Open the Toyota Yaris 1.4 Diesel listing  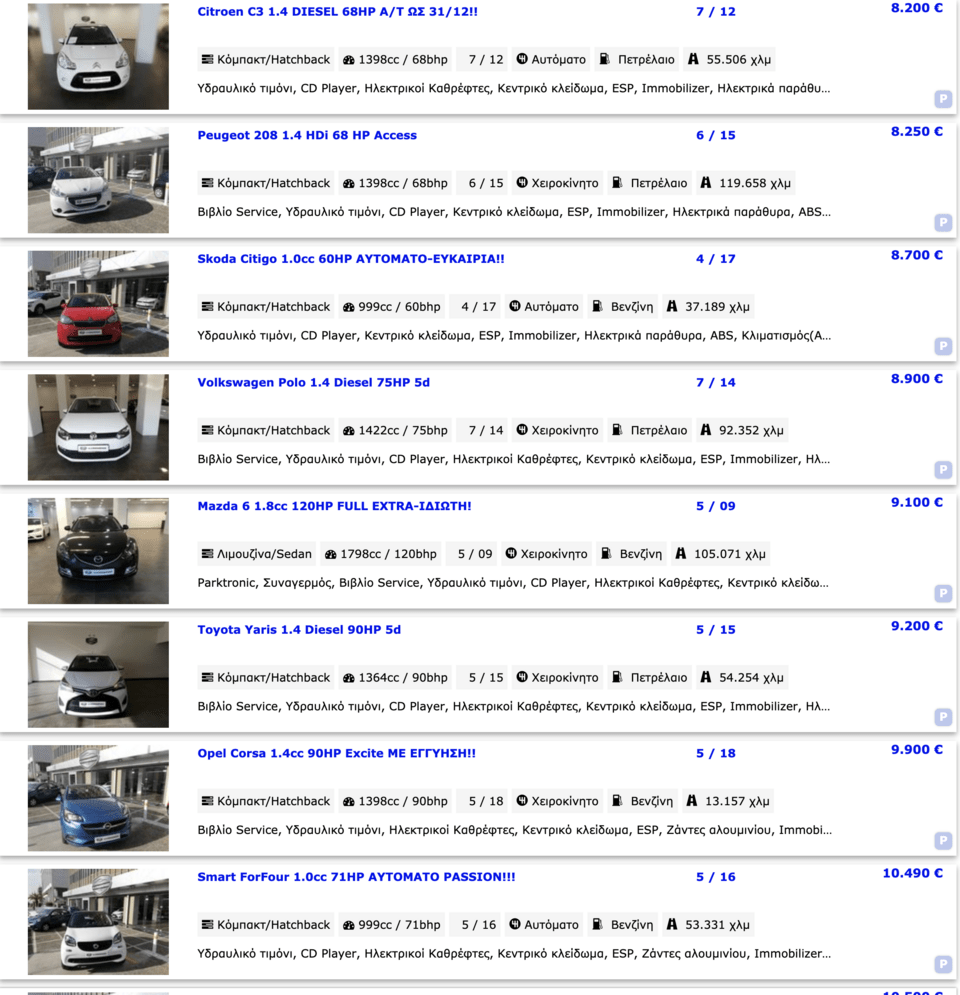tap(299, 630)
